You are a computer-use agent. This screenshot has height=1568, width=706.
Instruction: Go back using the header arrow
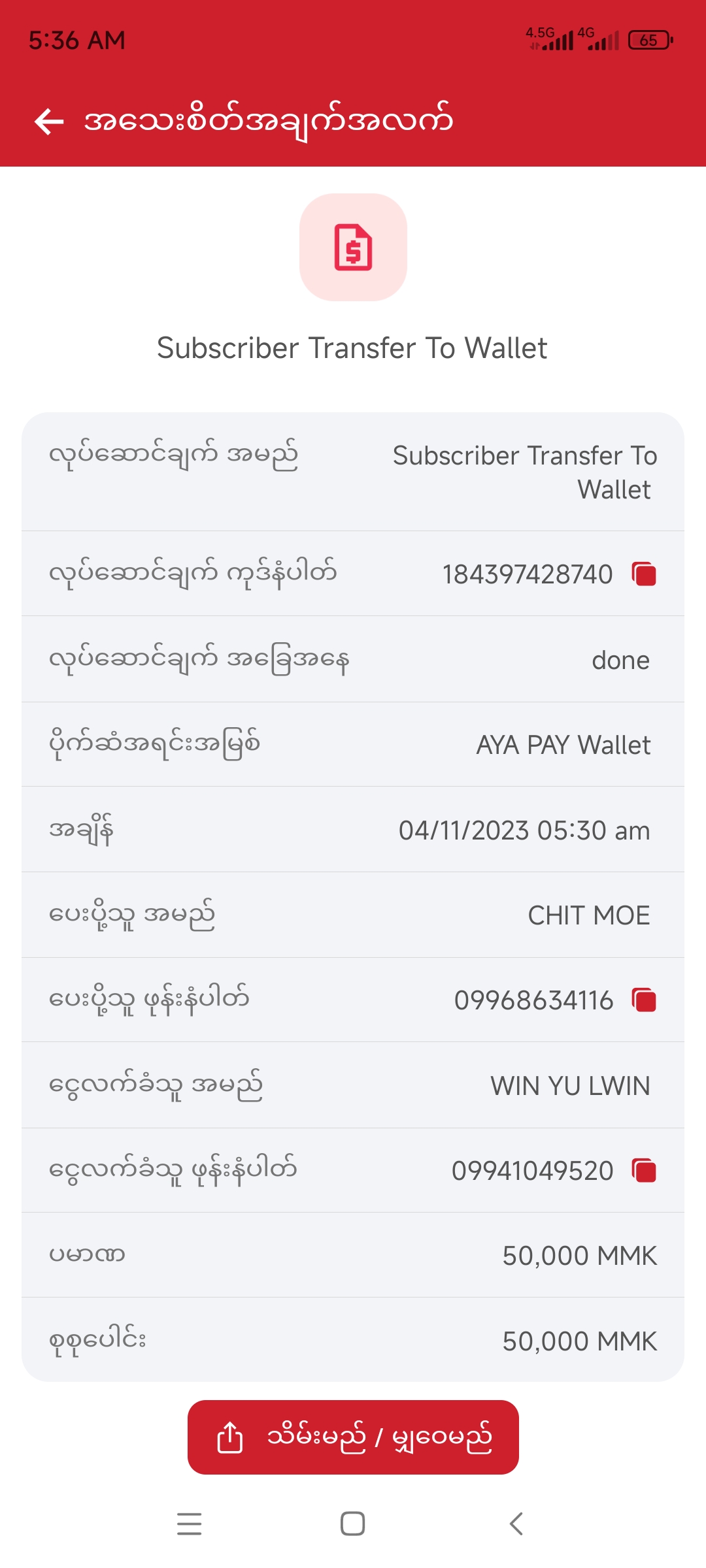point(49,122)
